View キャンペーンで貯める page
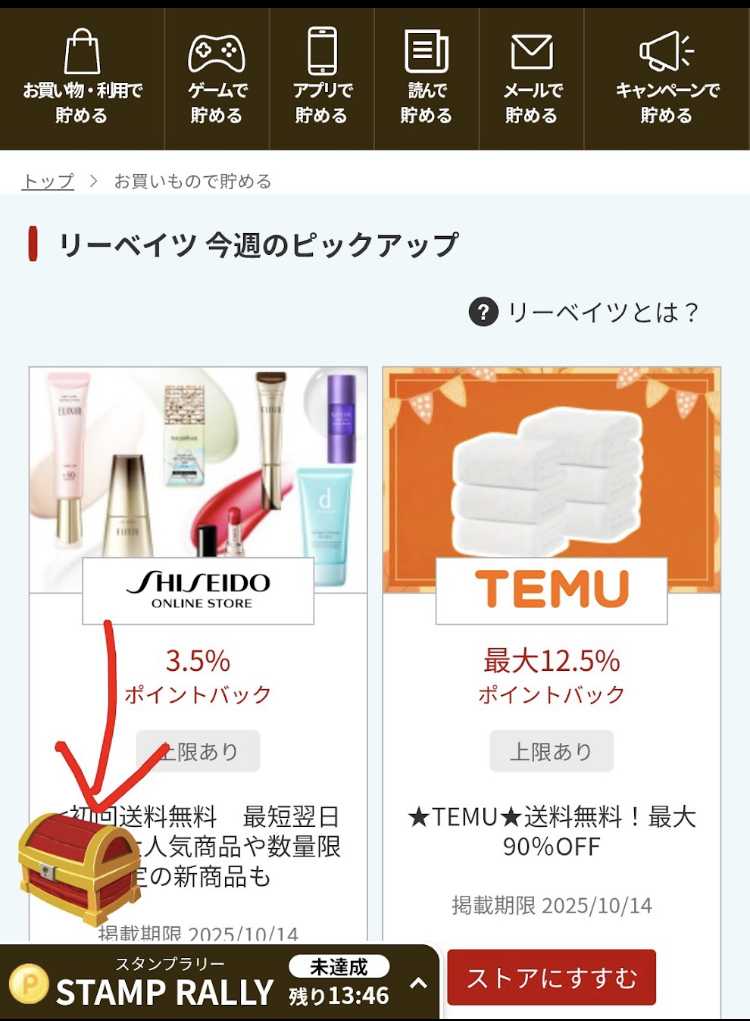 coord(667,78)
